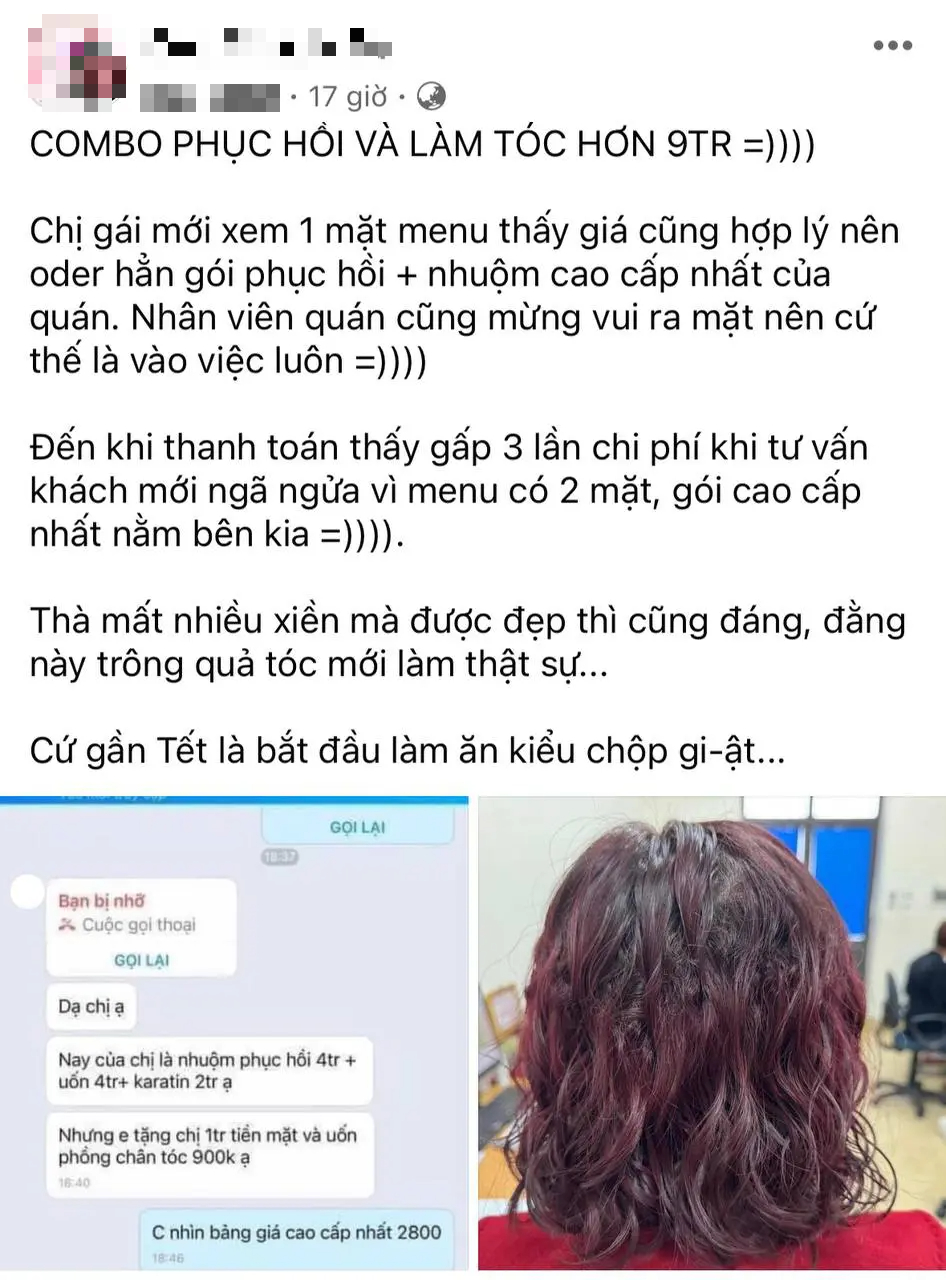
Task: Open the post via the 17 giờ timestamp
Action: [347, 97]
